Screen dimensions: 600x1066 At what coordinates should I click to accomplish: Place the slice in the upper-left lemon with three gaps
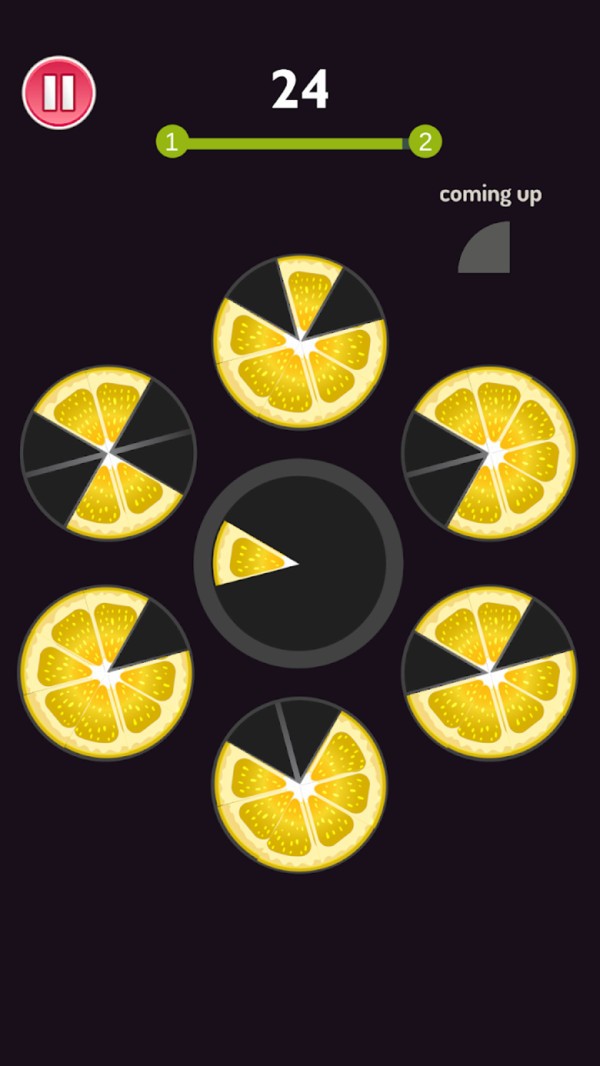[x=108, y=453]
